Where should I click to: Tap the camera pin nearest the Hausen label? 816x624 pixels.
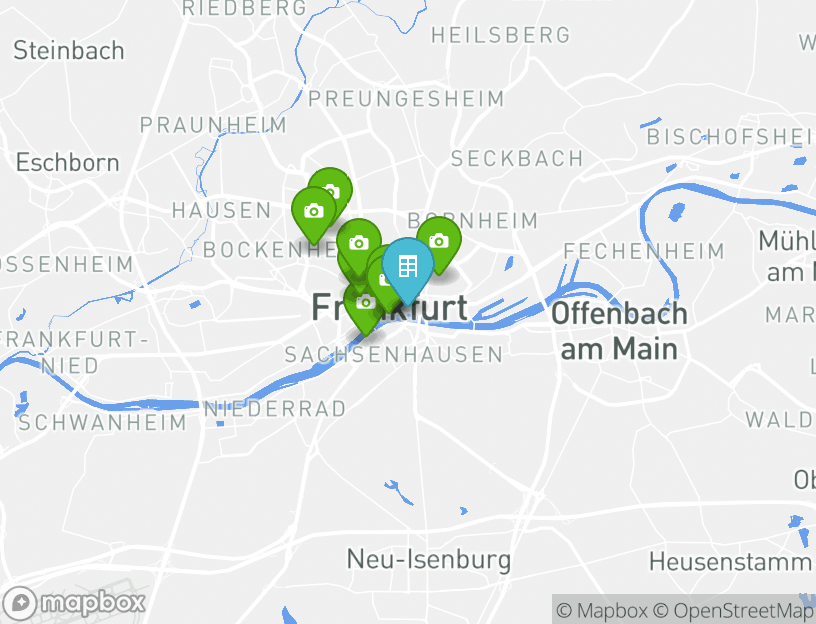(313, 210)
